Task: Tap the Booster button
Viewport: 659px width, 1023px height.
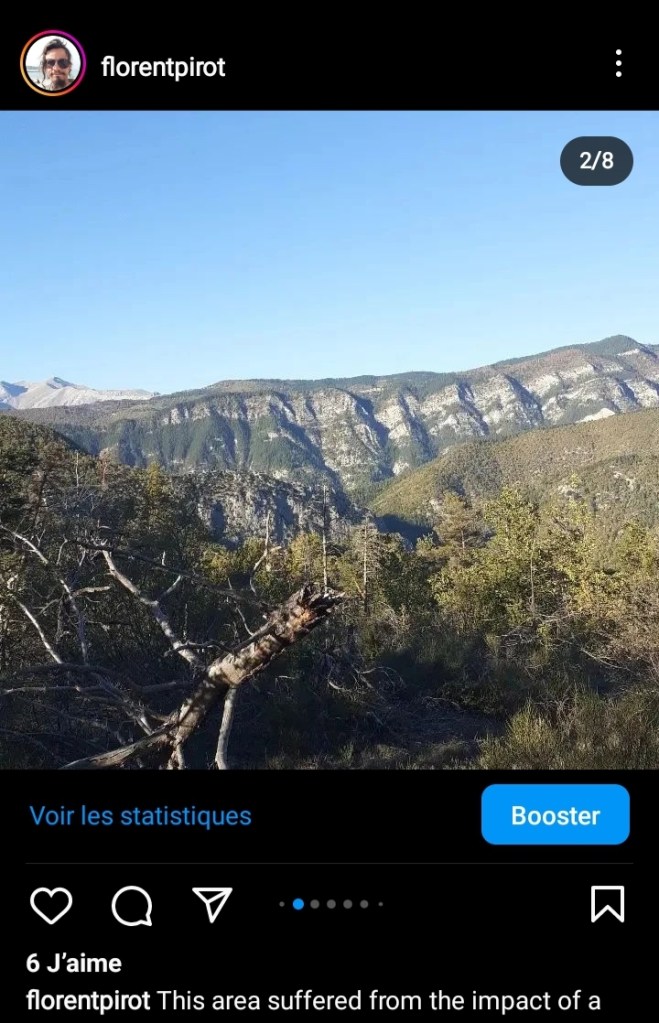Action: tap(555, 815)
